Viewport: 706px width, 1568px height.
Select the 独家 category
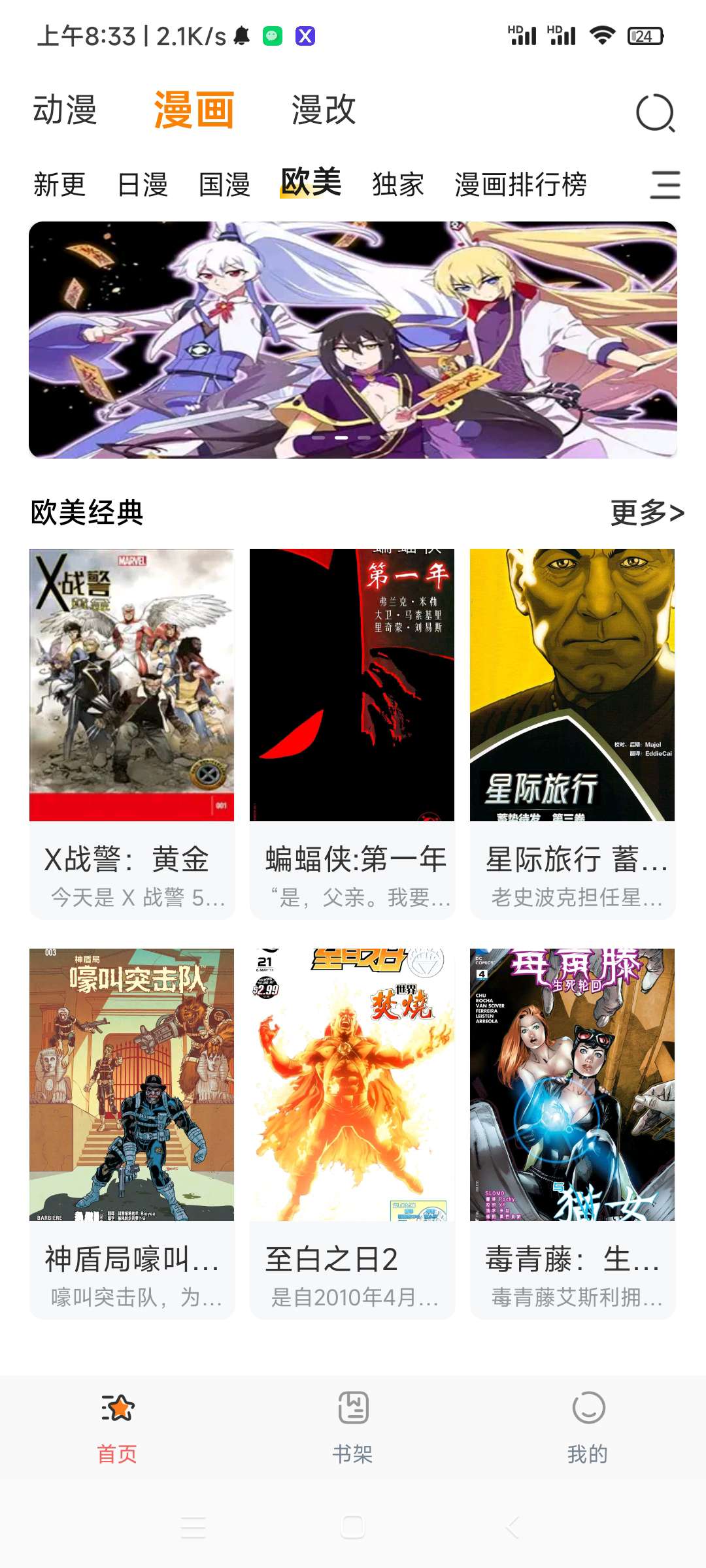pyautogui.click(x=398, y=185)
